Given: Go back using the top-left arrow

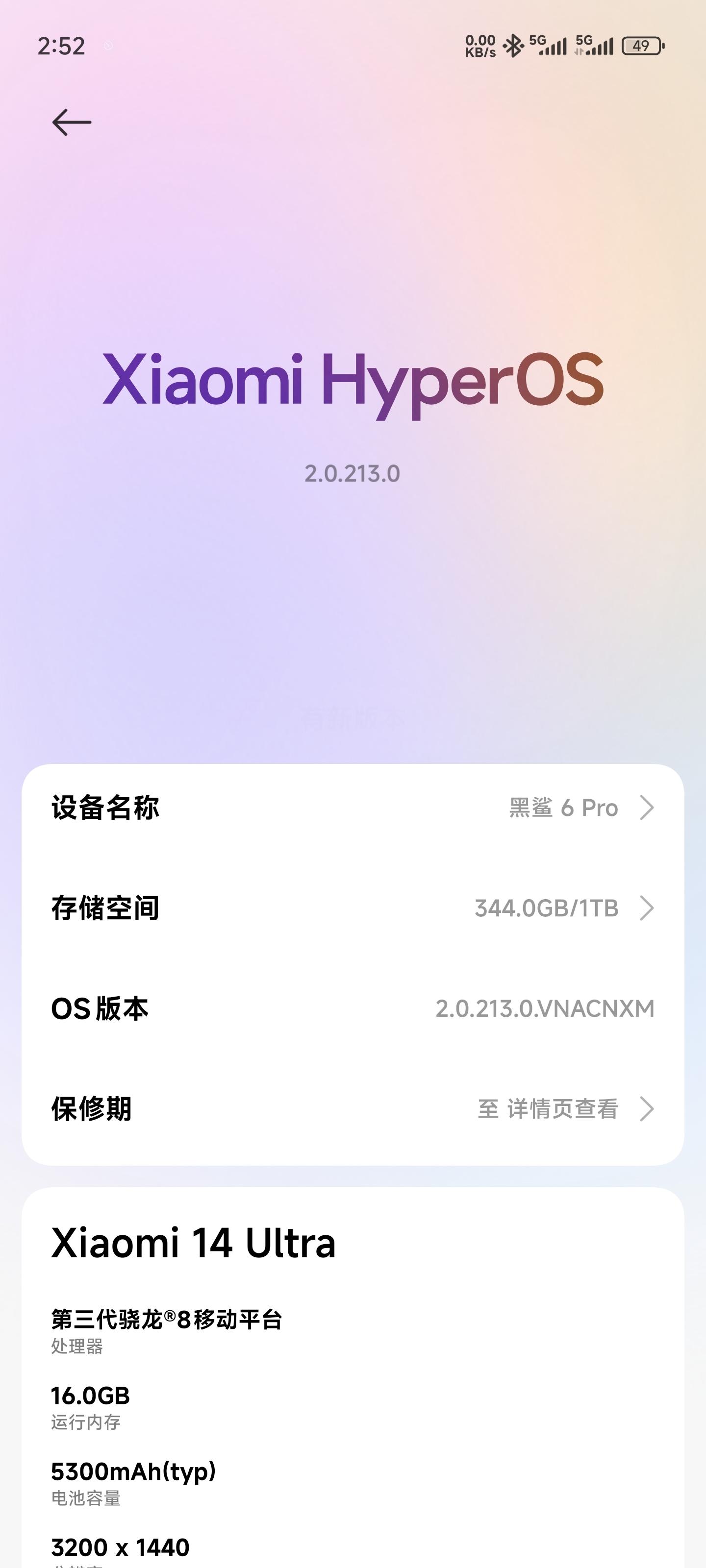Looking at the screenshot, I should (71, 122).
